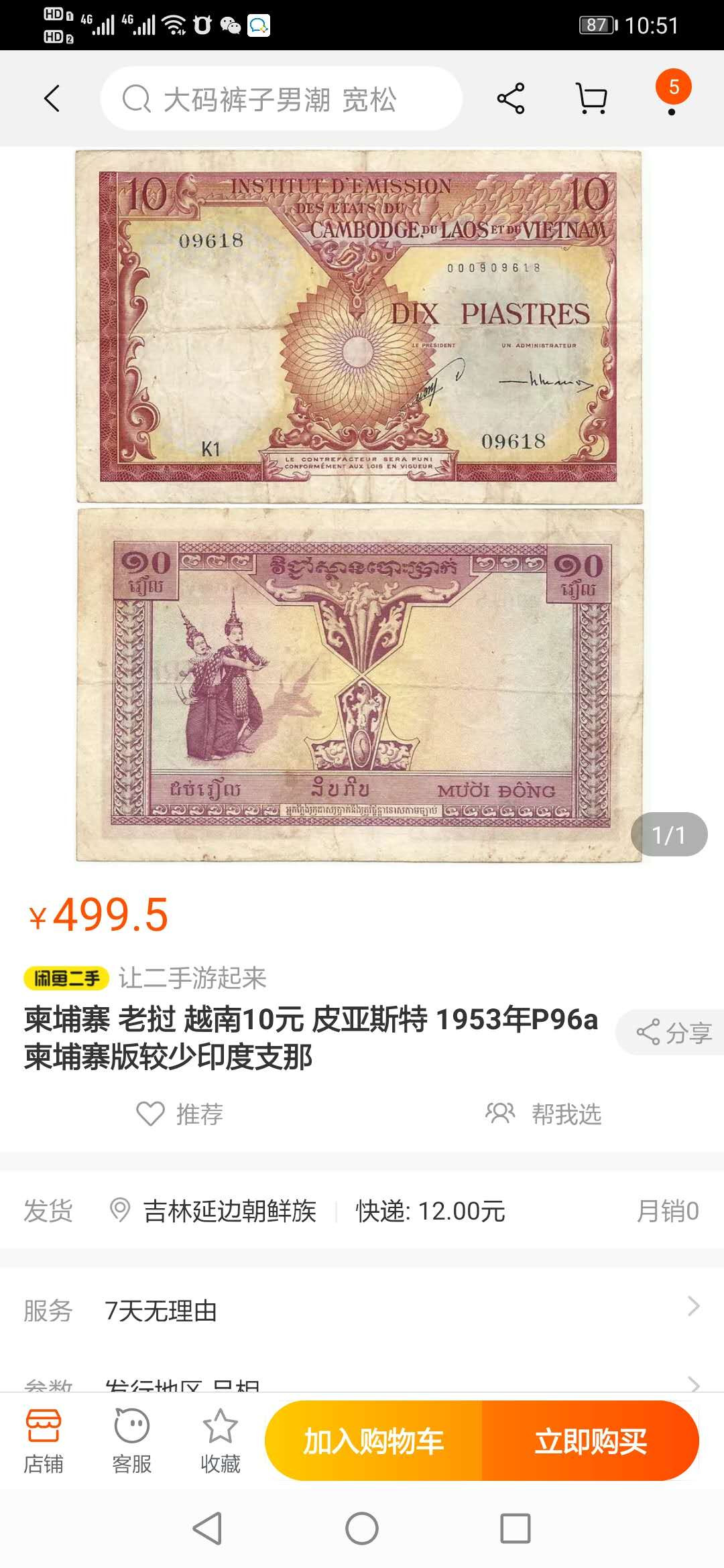Tap the share icon in the top bar
The image size is (724, 1568).
511,97
